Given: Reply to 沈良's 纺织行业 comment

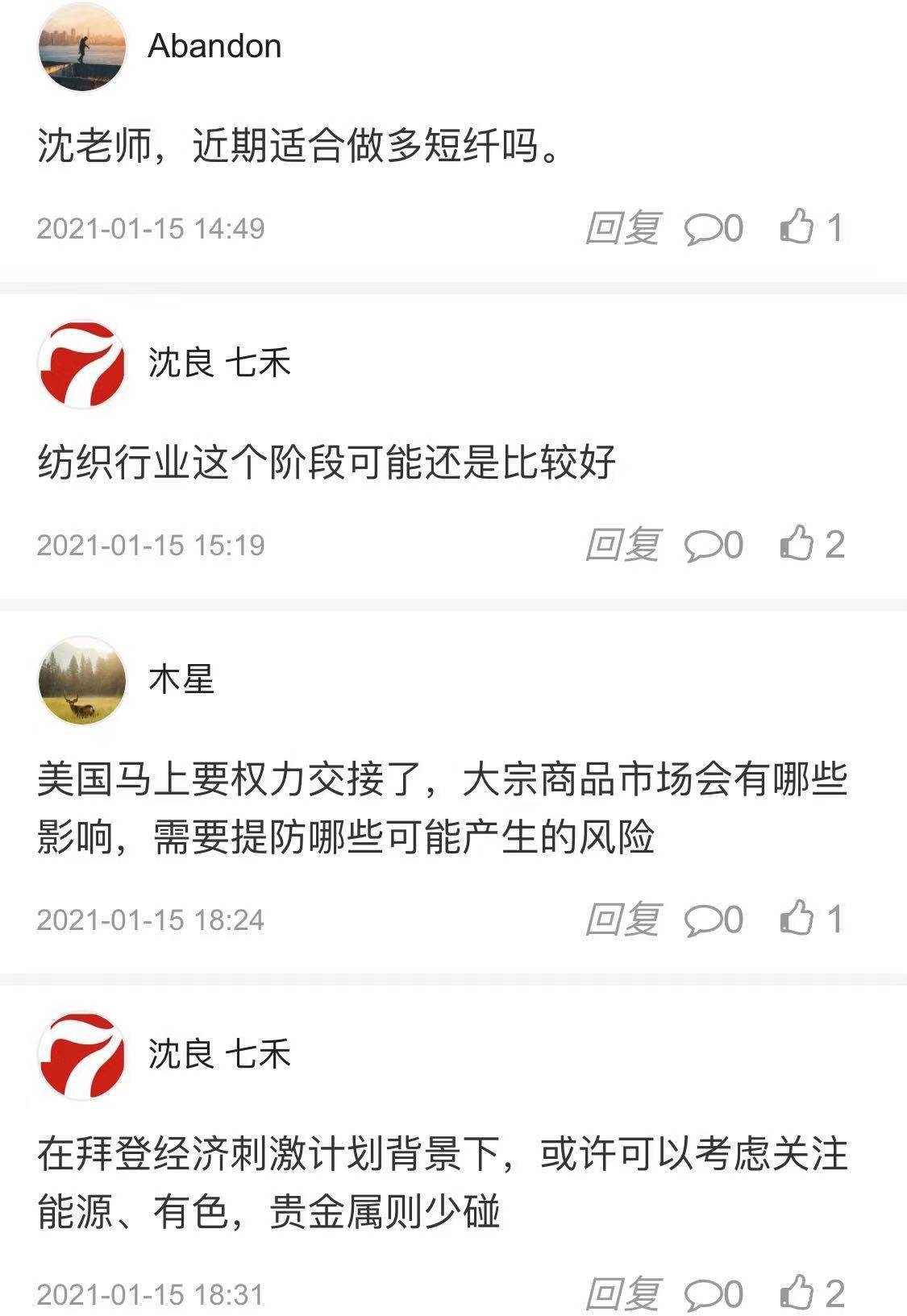Looking at the screenshot, I should pyautogui.click(x=622, y=545).
